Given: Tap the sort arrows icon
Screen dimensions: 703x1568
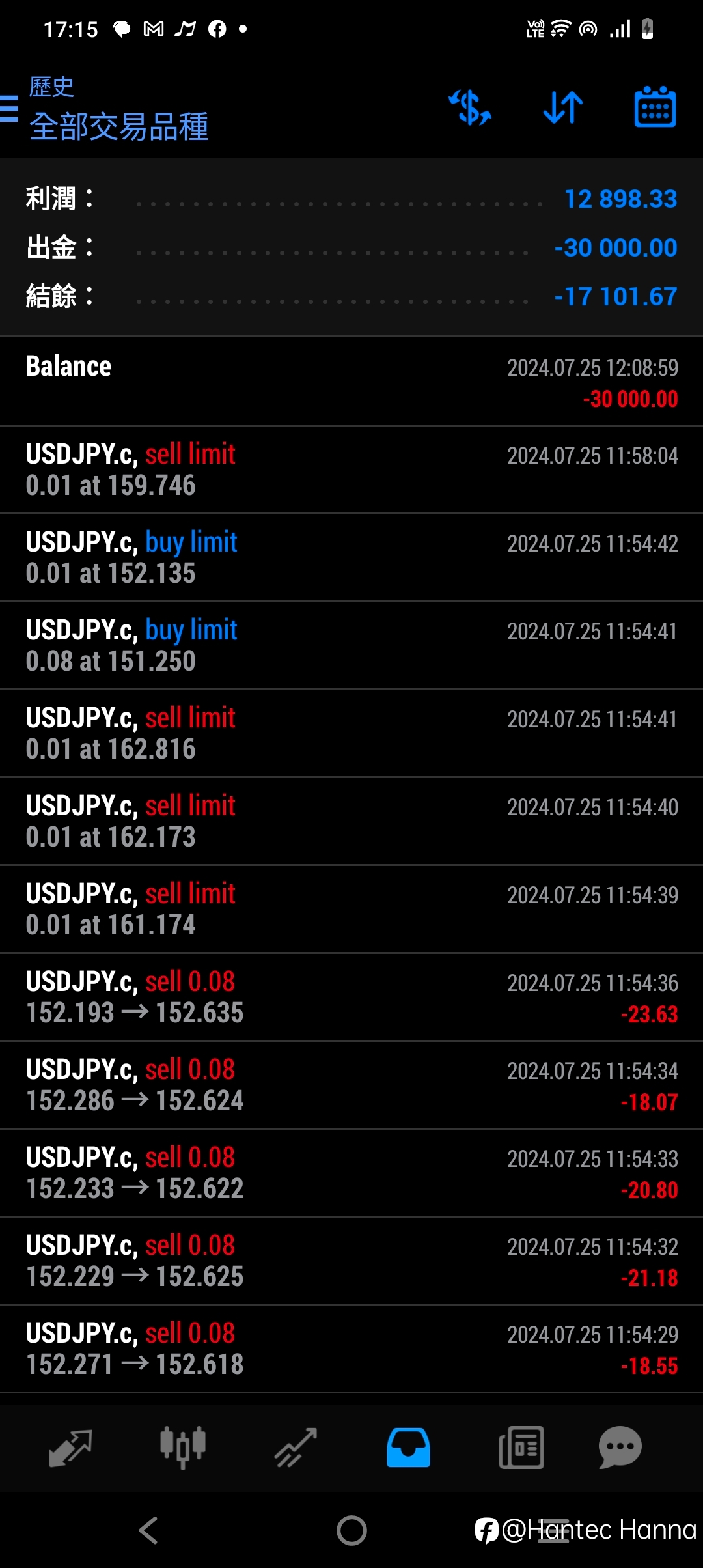Looking at the screenshot, I should 563,107.
